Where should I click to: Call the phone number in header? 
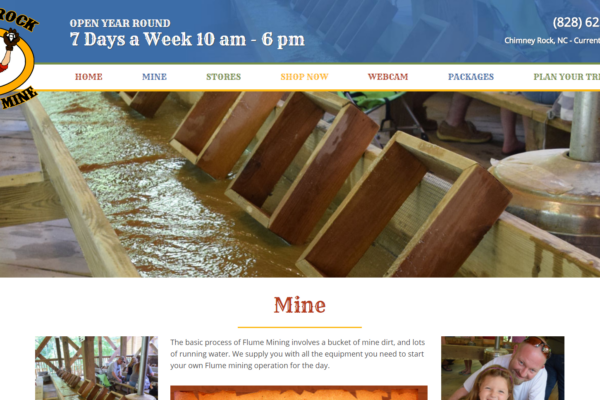tap(575, 22)
